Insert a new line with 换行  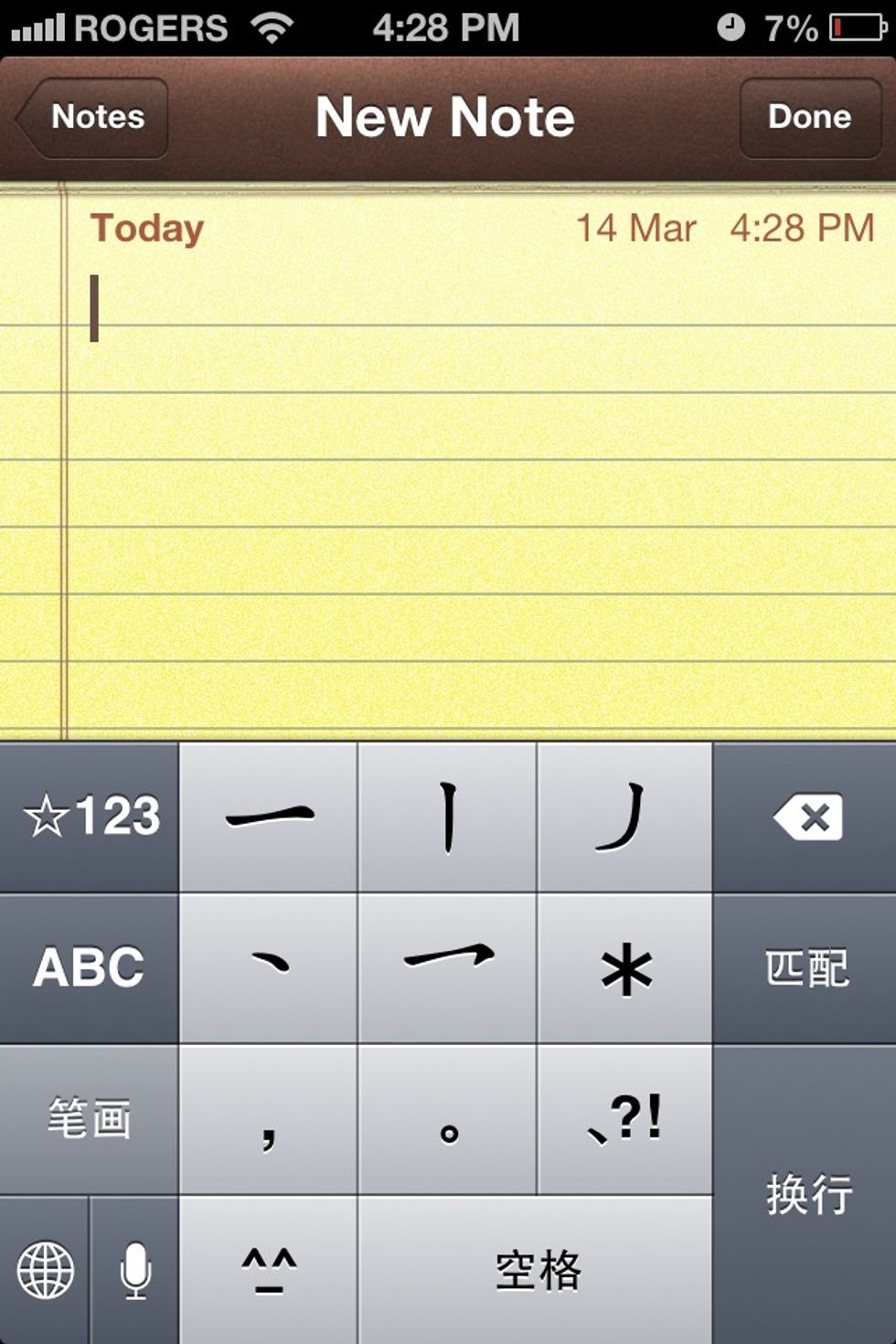(x=805, y=1193)
